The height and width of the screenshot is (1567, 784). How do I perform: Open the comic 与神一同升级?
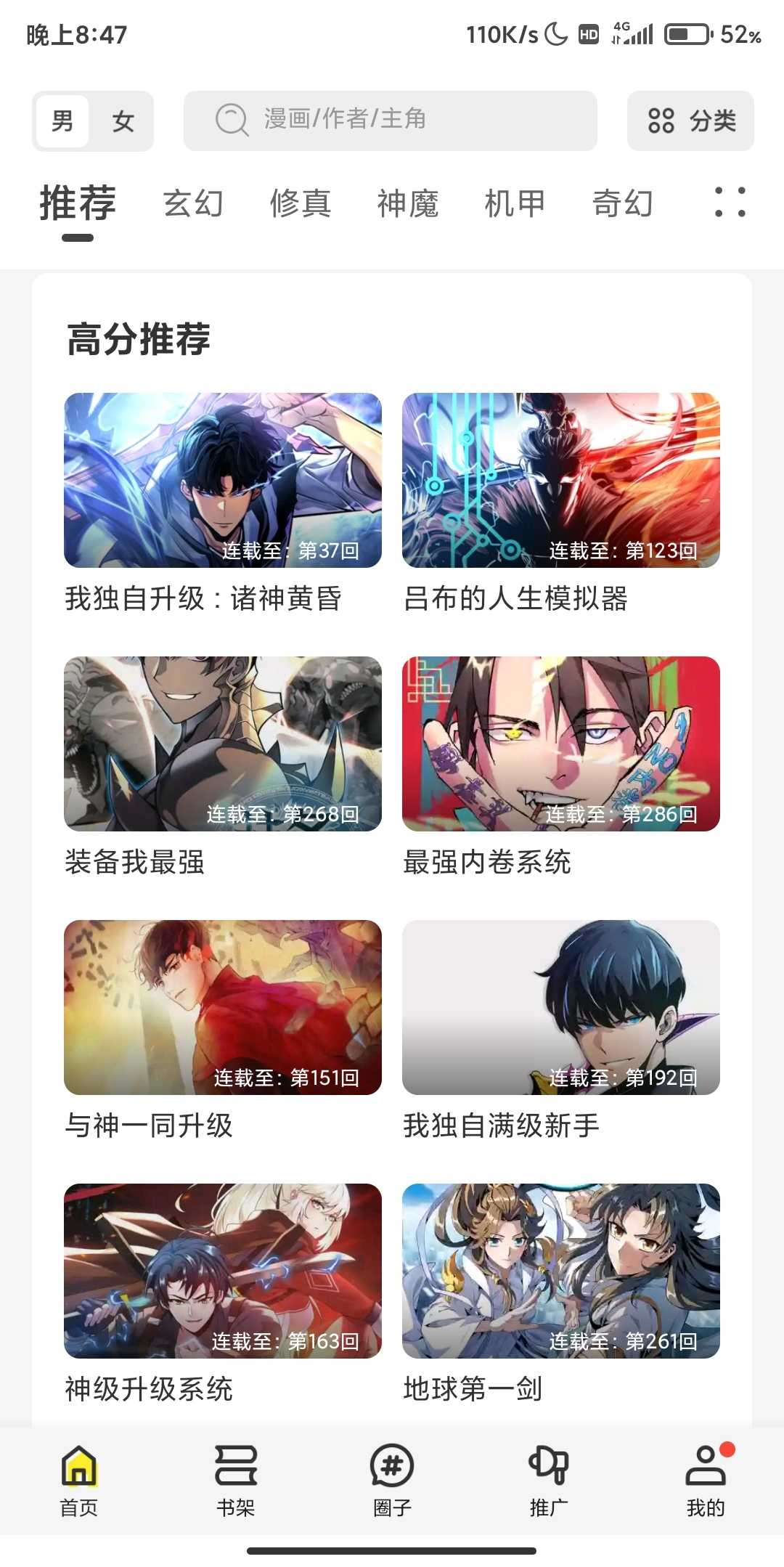point(223,1008)
